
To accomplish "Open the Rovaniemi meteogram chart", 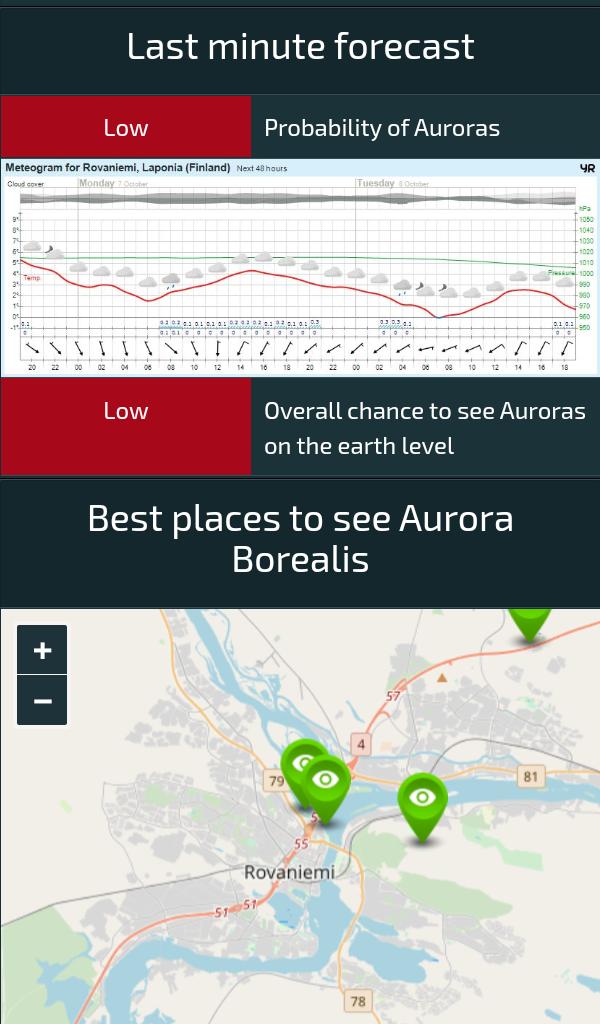I will [300, 267].
